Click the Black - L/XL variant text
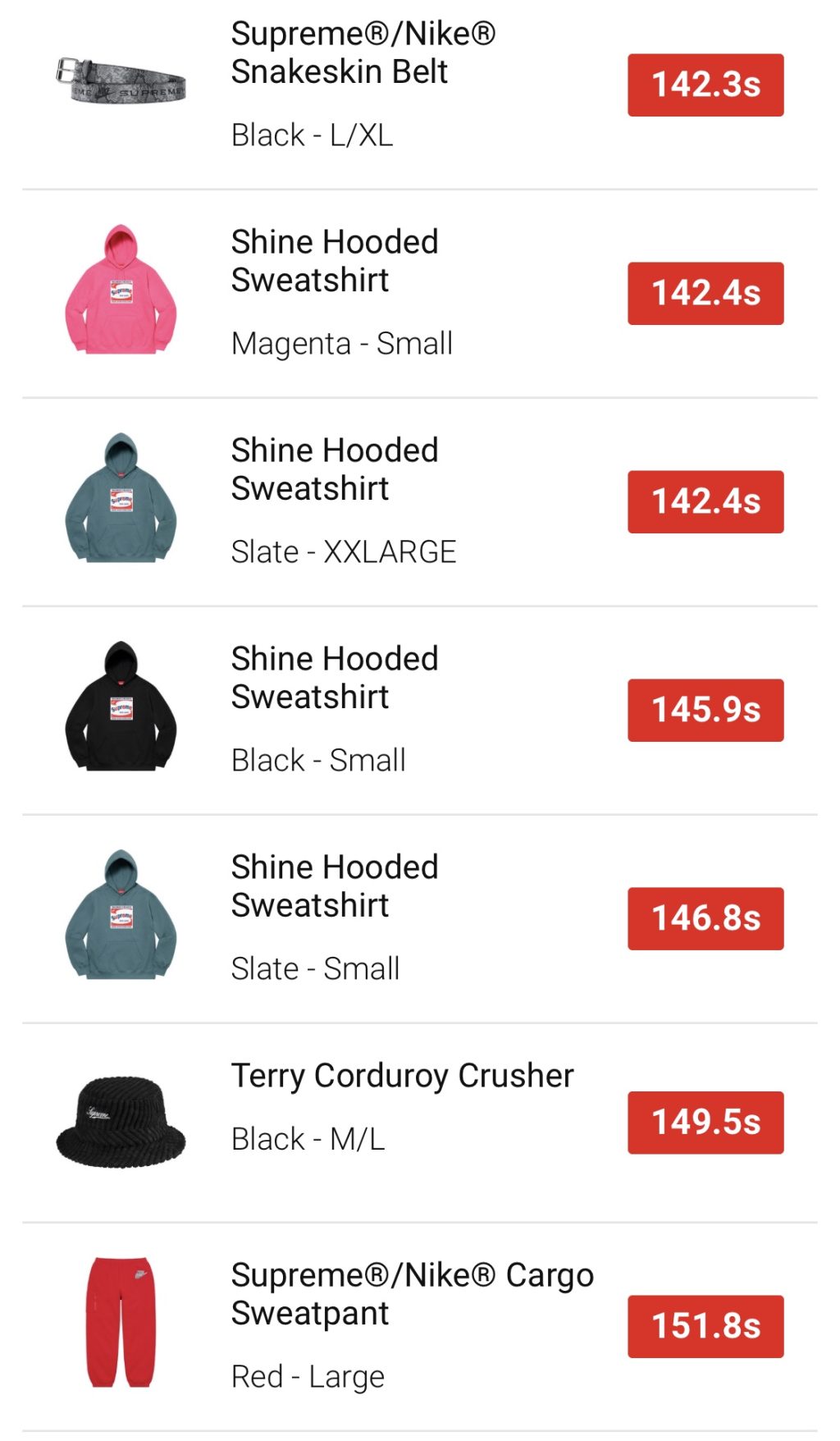 (x=312, y=134)
